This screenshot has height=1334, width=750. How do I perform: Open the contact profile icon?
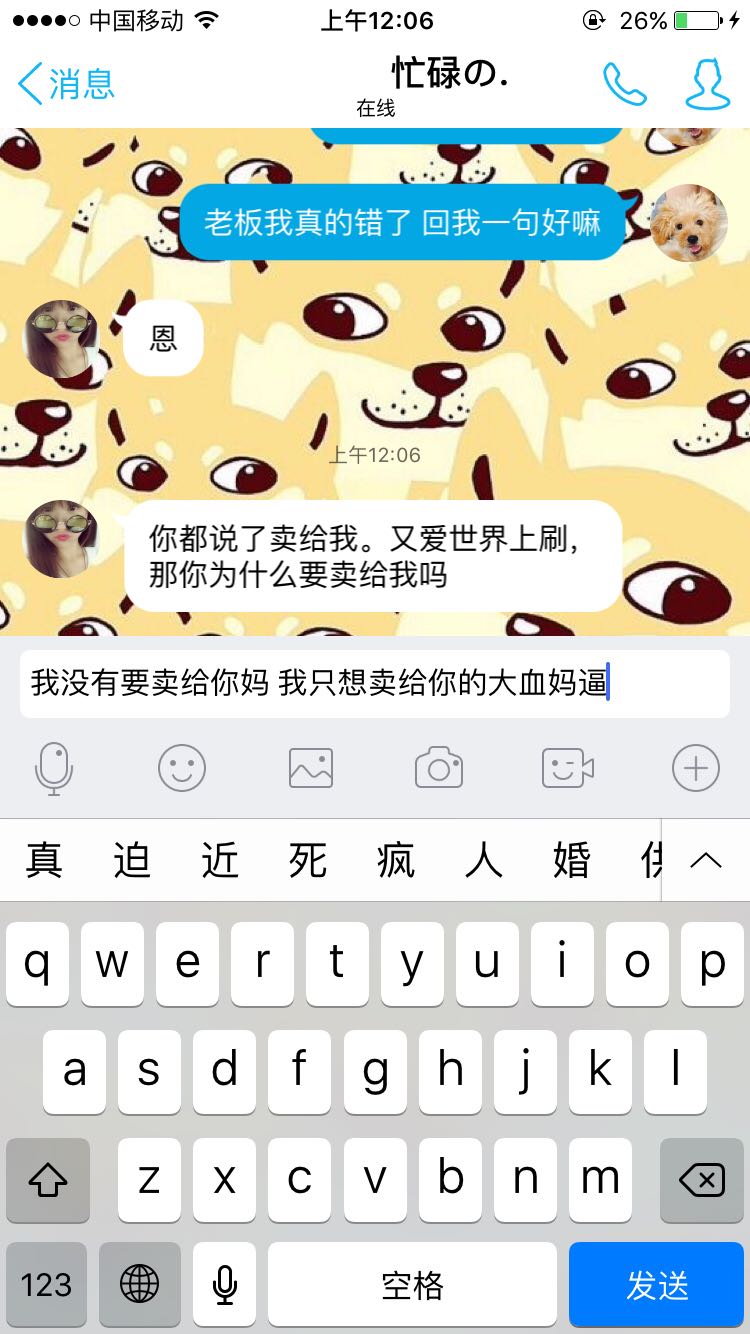pyautogui.click(x=707, y=84)
